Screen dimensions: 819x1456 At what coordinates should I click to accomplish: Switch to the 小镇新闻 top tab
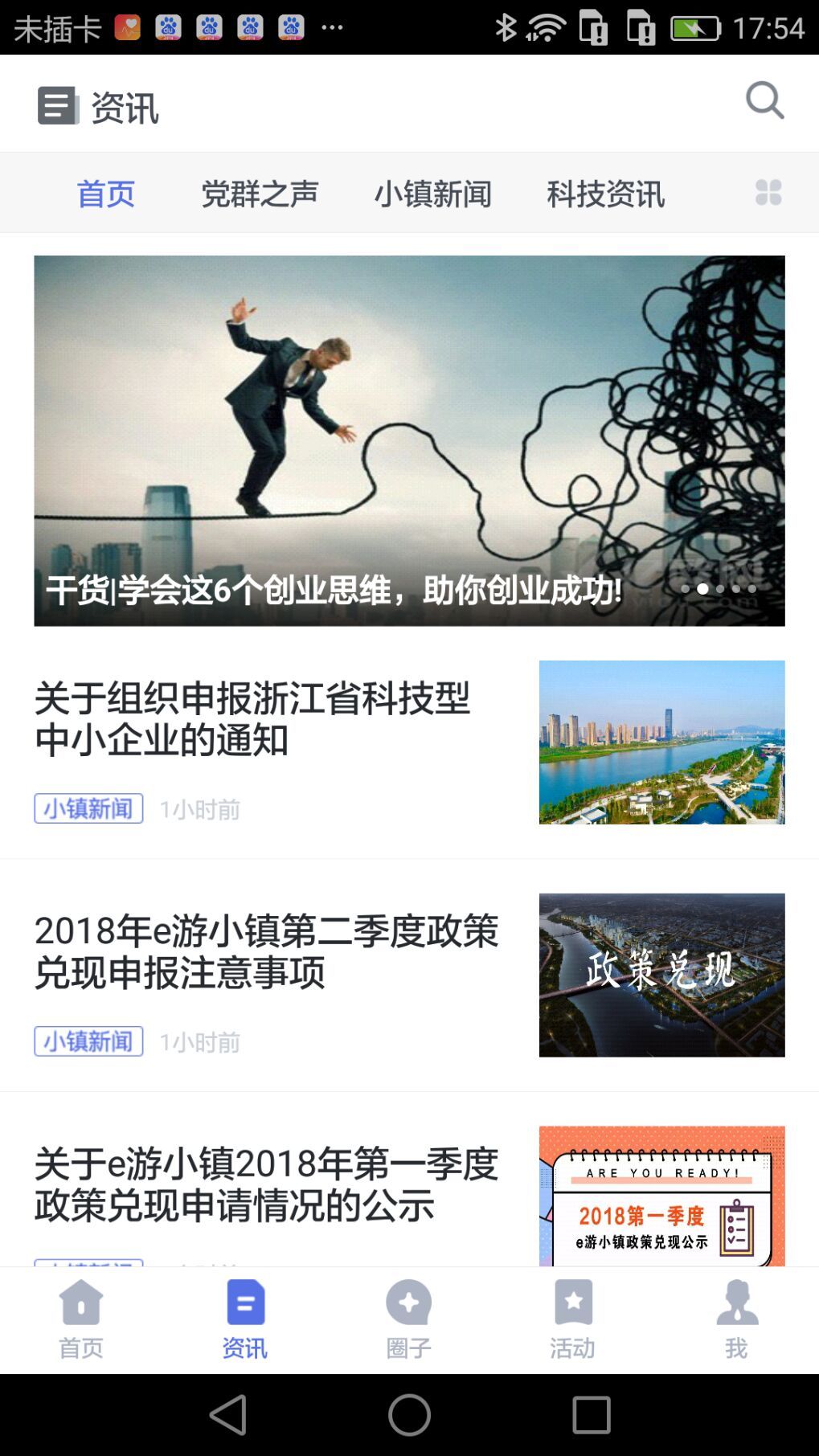click(x=432, y=194)
